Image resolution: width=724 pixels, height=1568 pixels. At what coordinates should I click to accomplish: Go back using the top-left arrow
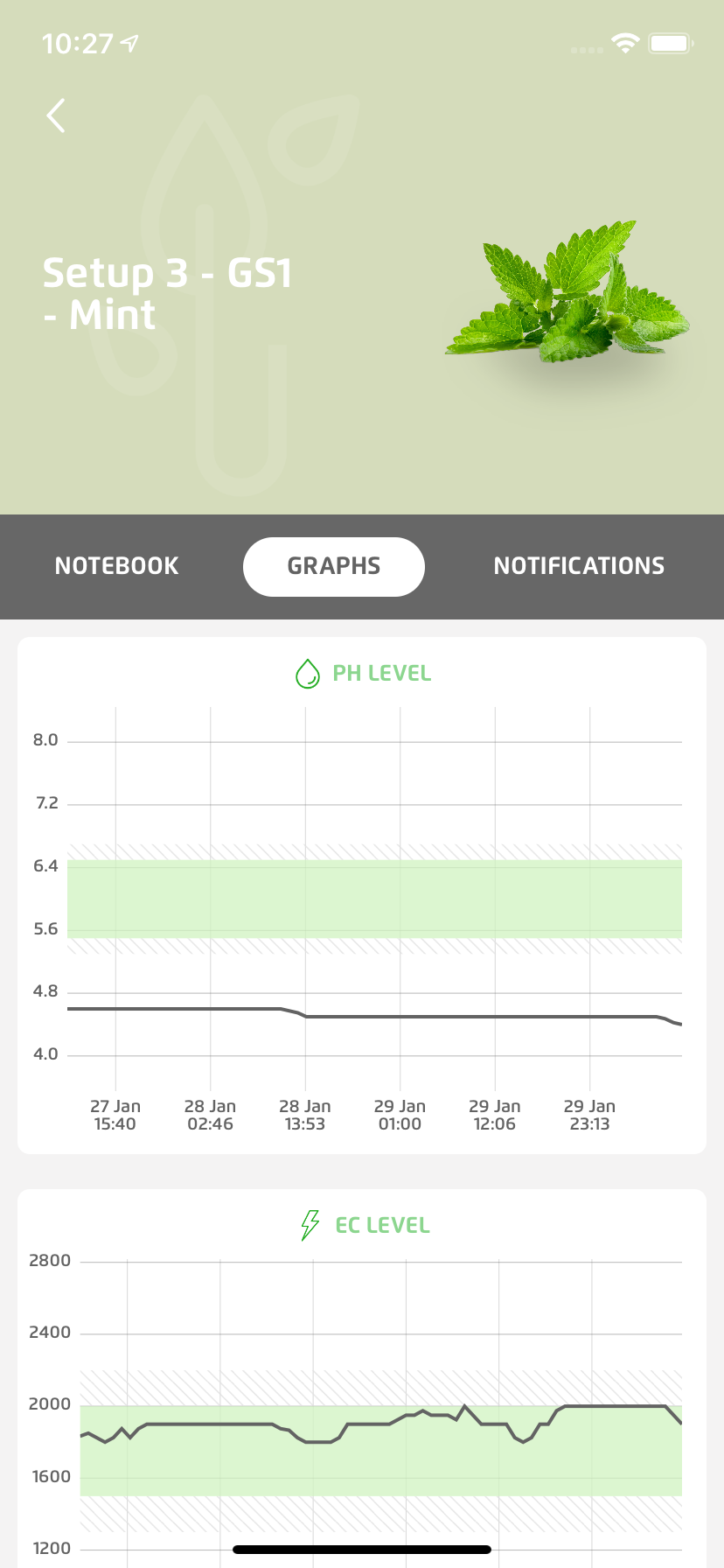tap(57, 115)
